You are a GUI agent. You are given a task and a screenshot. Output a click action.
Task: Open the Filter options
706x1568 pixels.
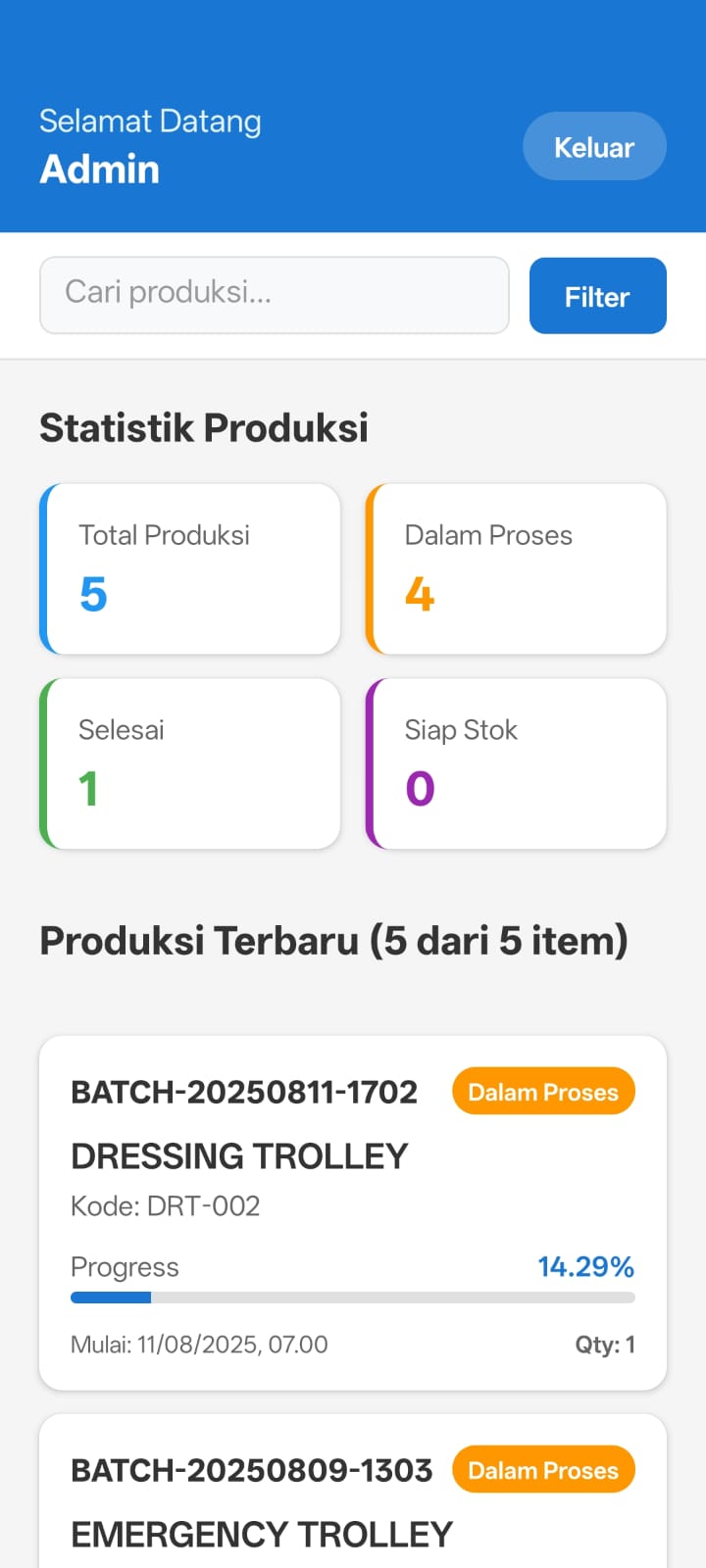coord(597,295)
